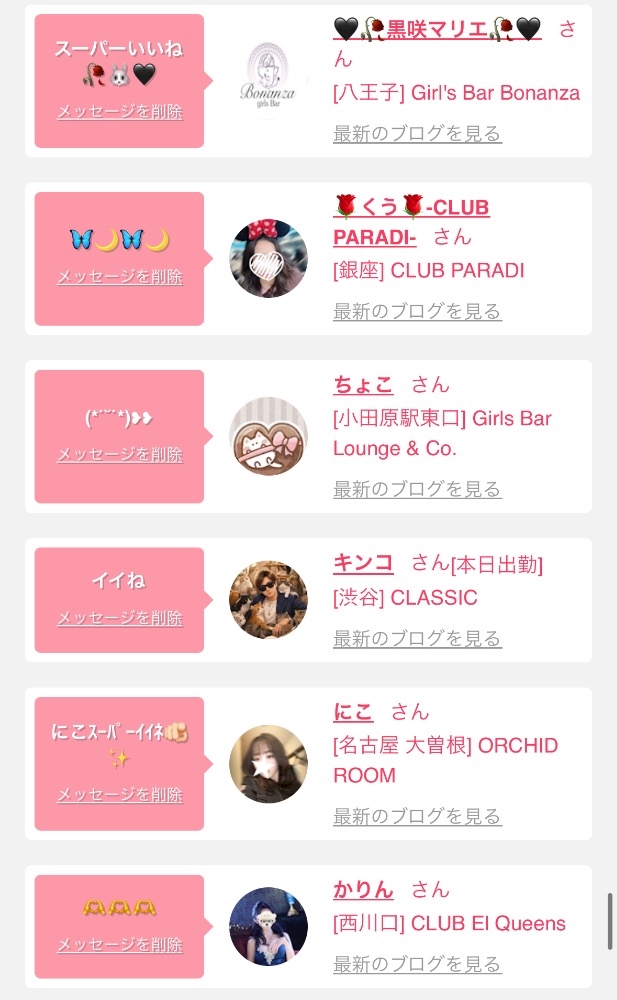View latest blog for CLUB PARADI's くう

click(417, 311)
